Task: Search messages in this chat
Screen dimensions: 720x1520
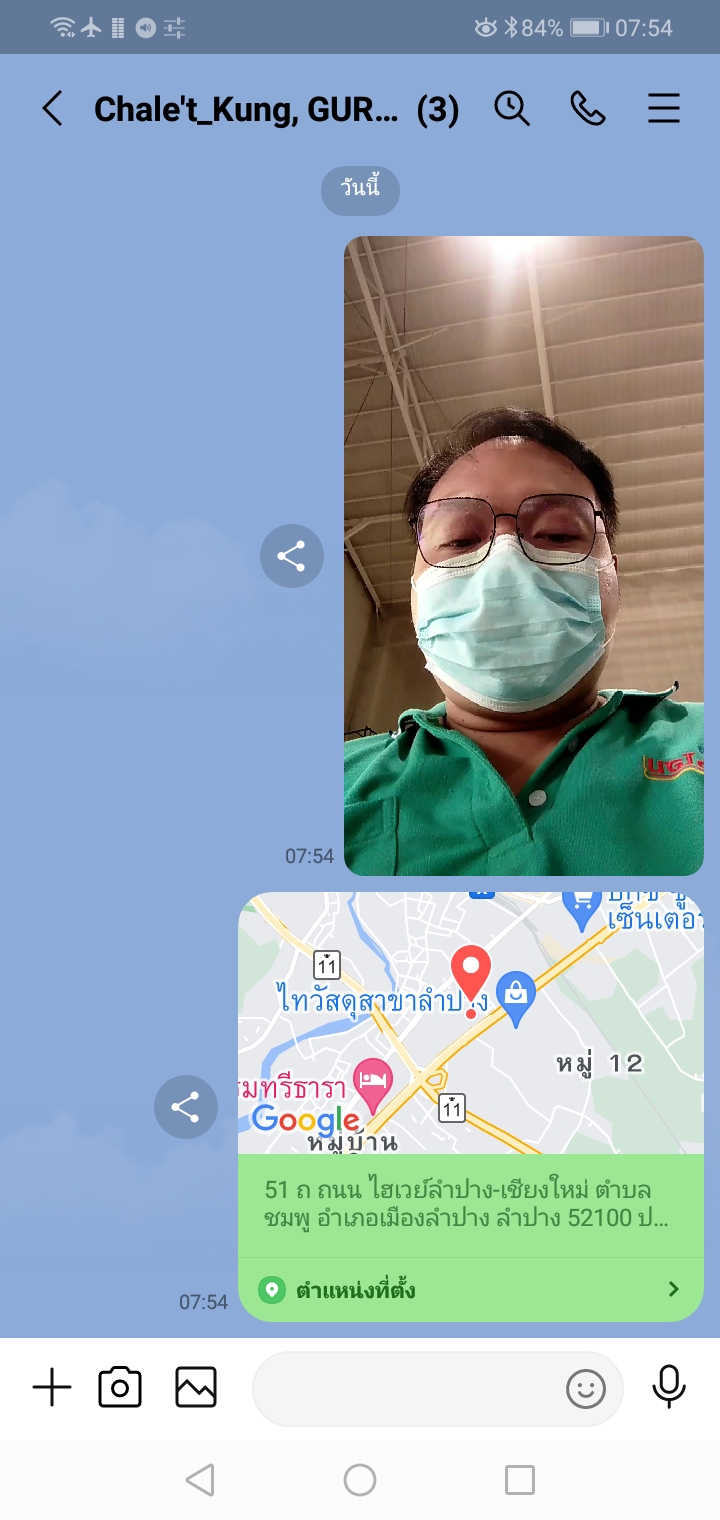Action: point(512,109)
